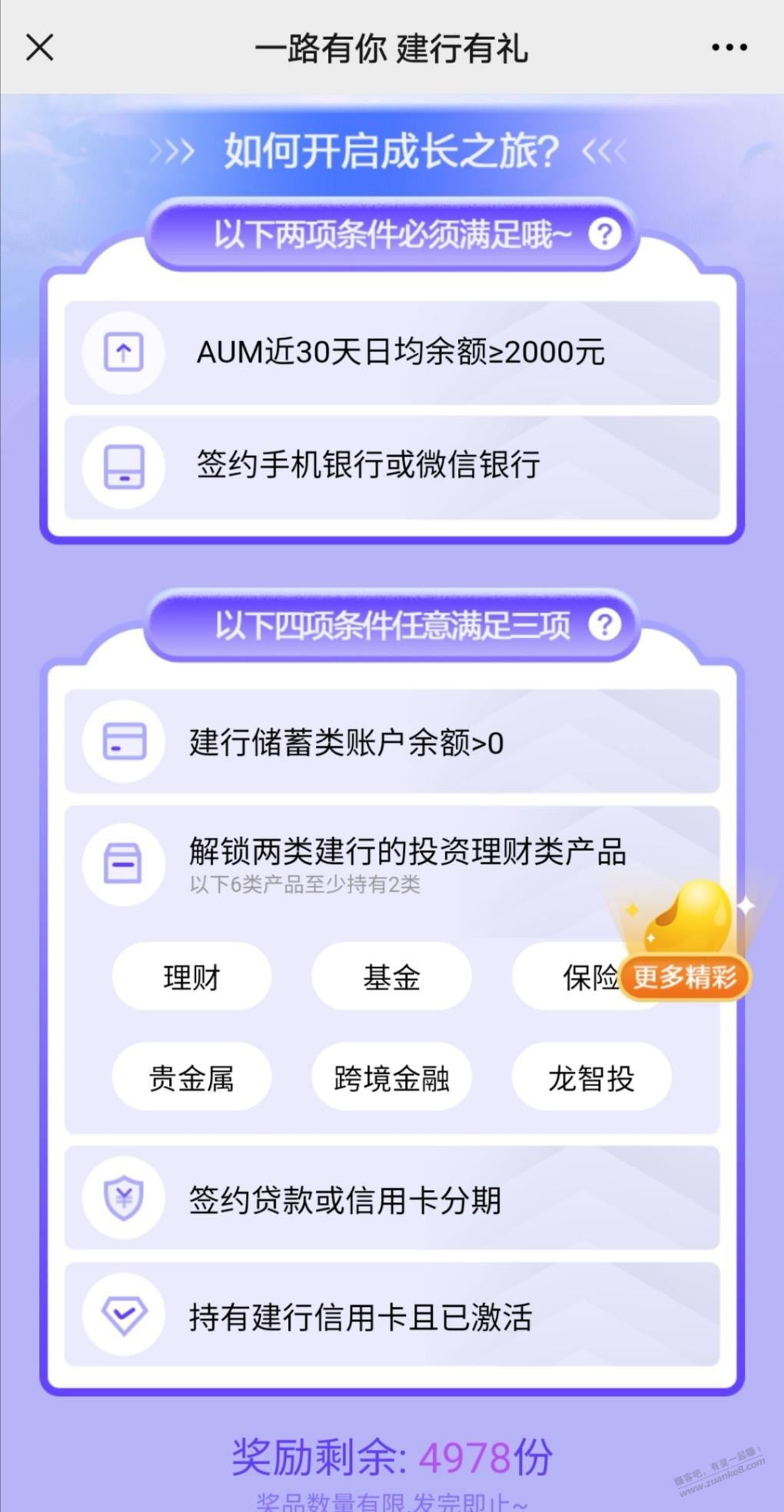784x1512 pixels.
Task: Select the 贵金属 product chip
Action: click(x=191, y=1078)
